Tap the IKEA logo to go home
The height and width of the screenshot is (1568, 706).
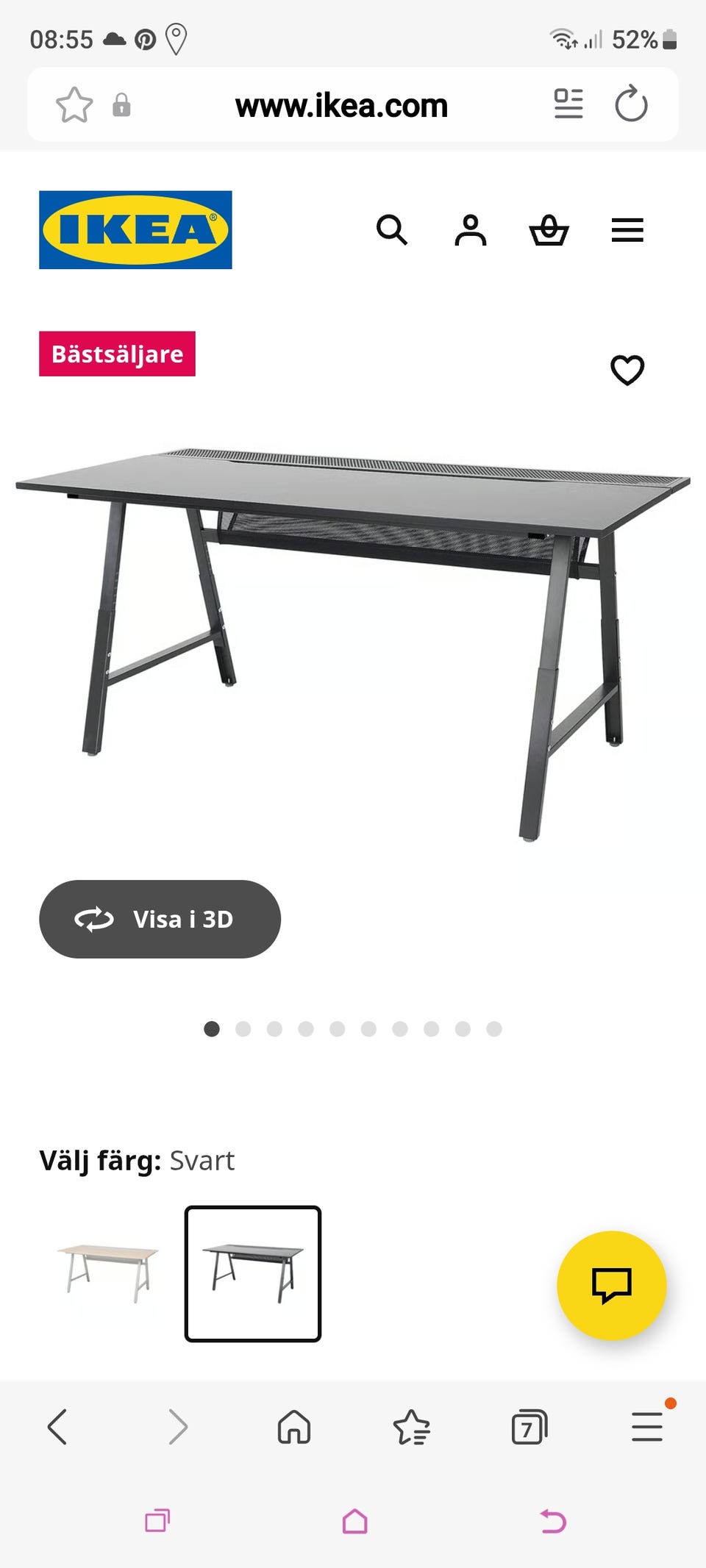135,230
